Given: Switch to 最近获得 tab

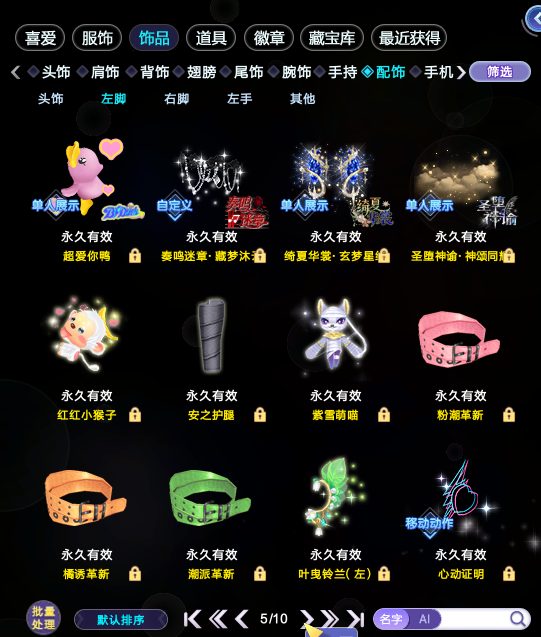Looking at the screenshot, I should (409, 38).
